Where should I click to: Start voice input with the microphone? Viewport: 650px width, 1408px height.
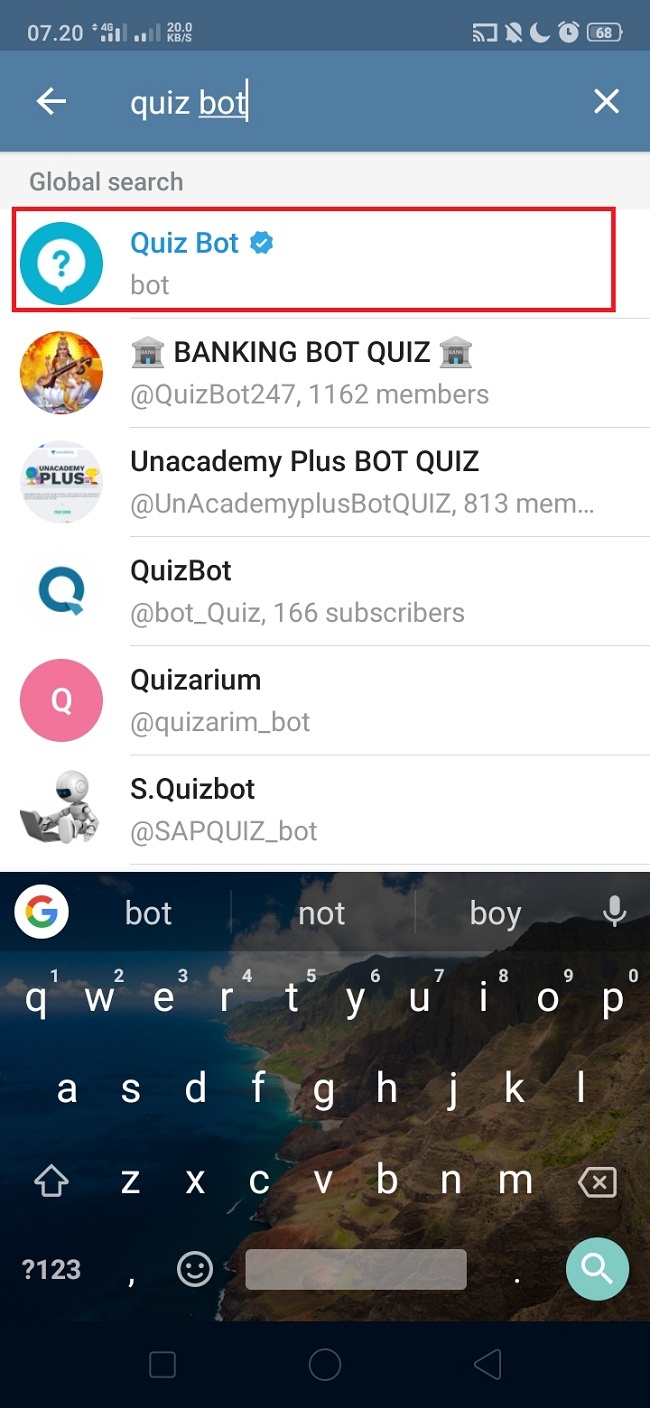click(614, 911)
